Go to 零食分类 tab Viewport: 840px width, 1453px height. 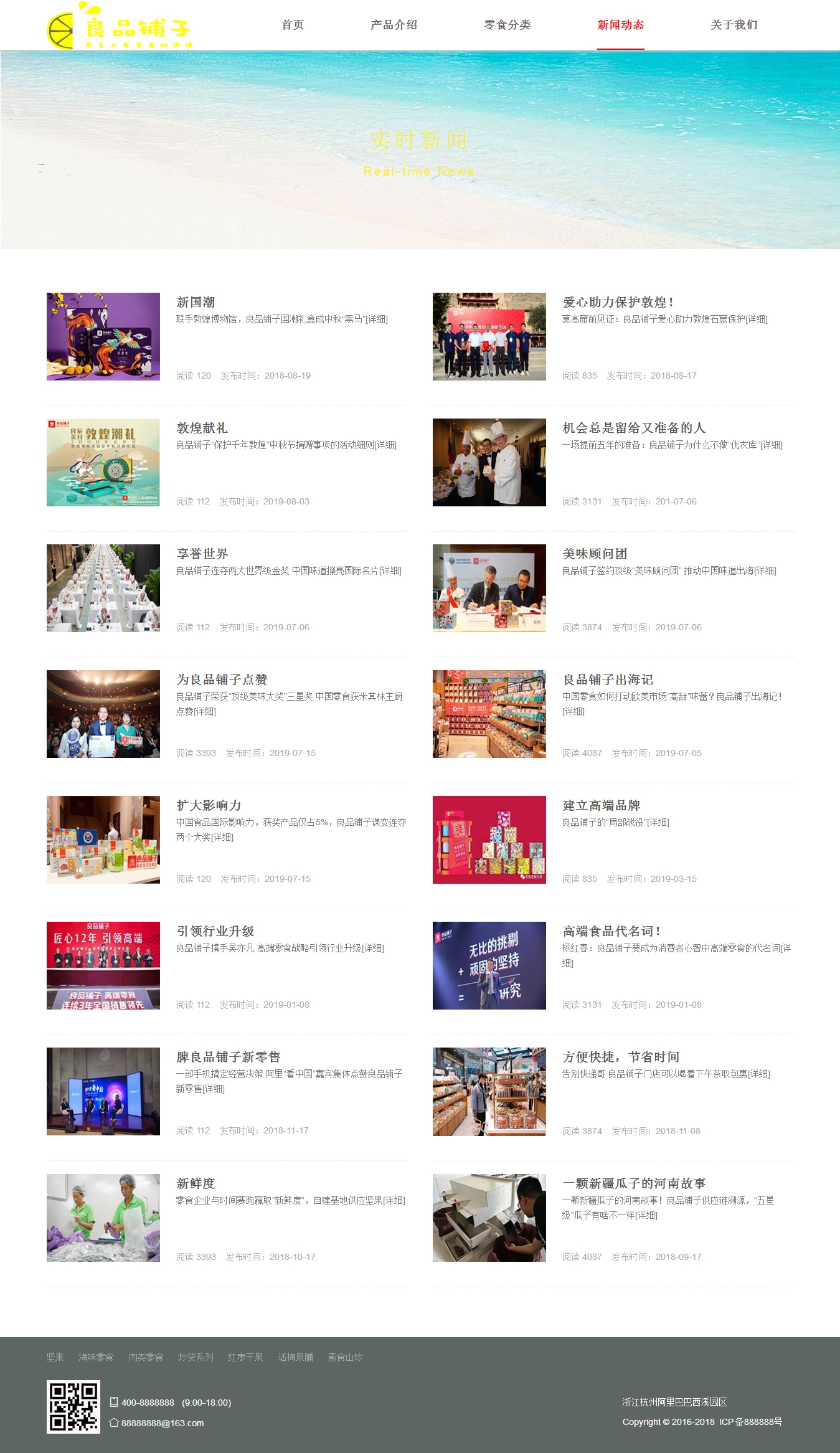(507, 25)
